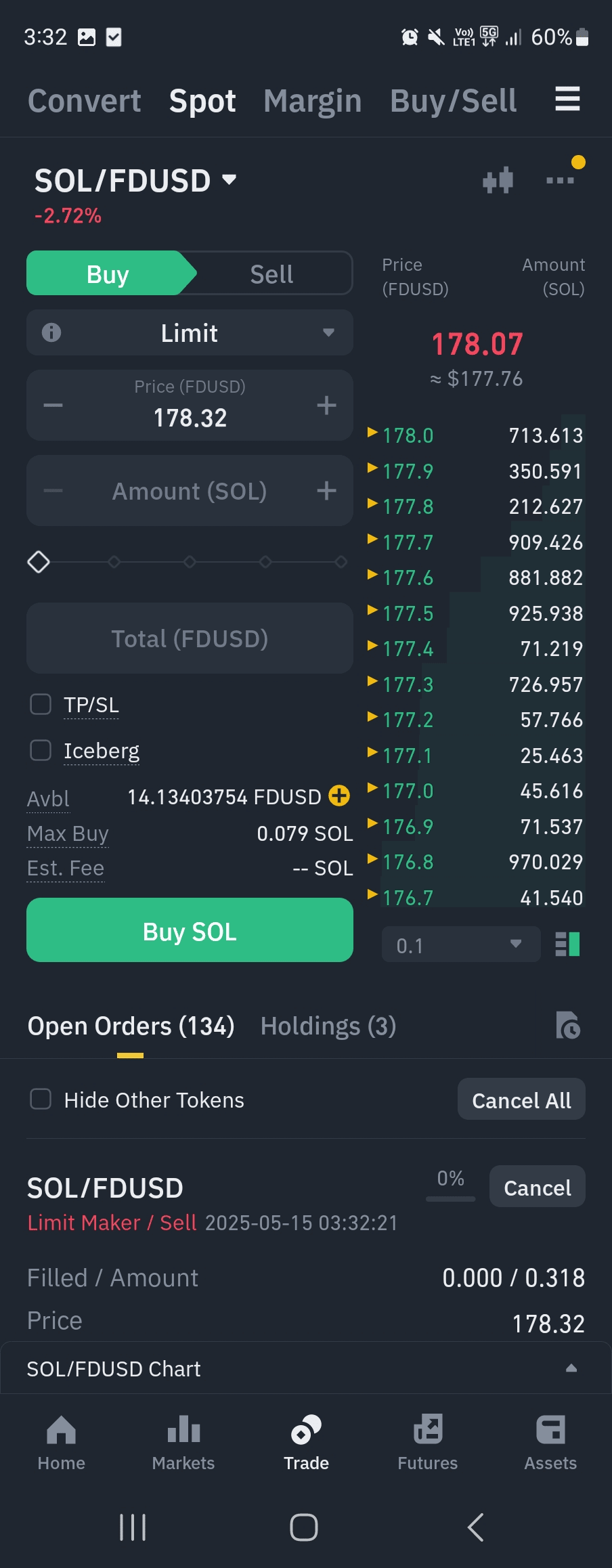Open order book display mode icon

(x=567, y=944)
